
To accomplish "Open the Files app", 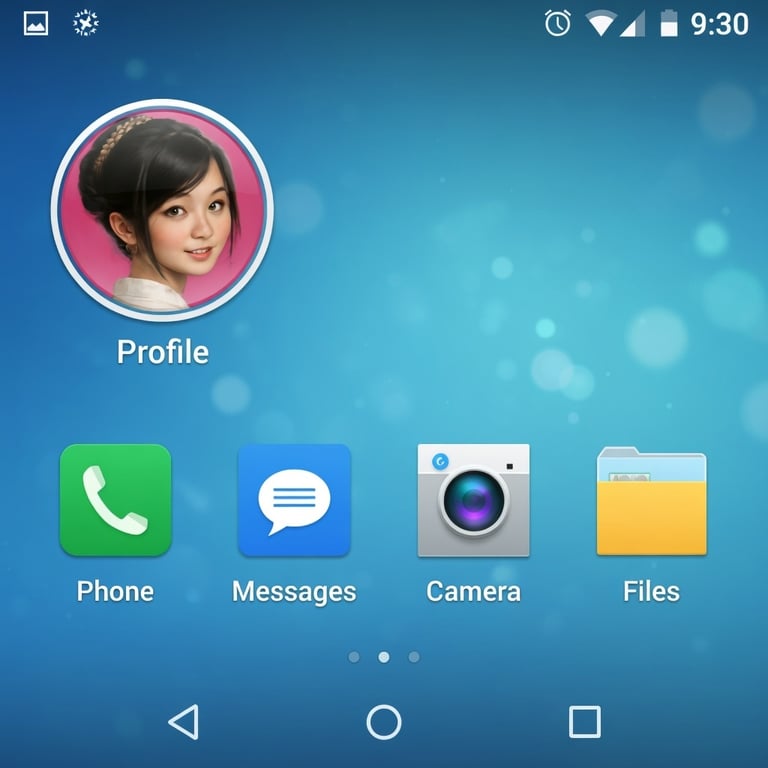I will pyautogui.click(x=651, y=501).
